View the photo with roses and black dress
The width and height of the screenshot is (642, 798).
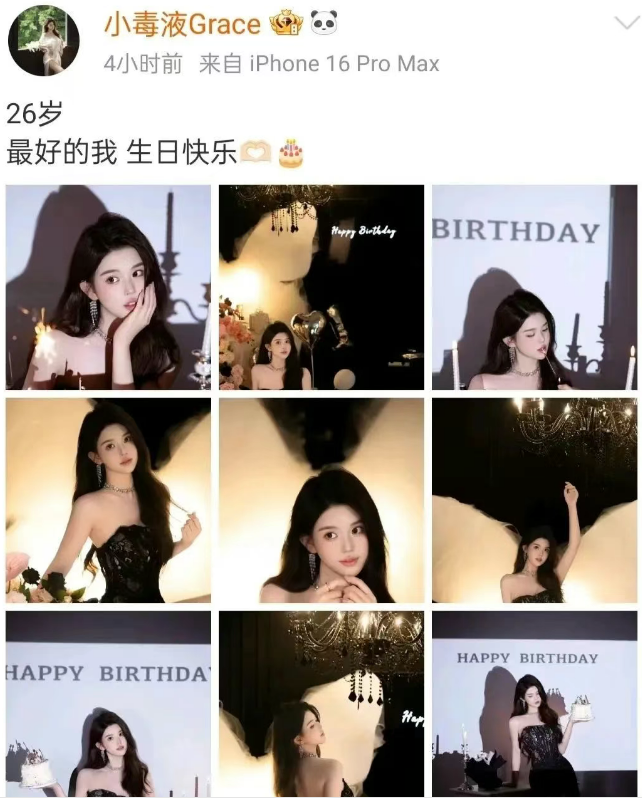(108, 500)
